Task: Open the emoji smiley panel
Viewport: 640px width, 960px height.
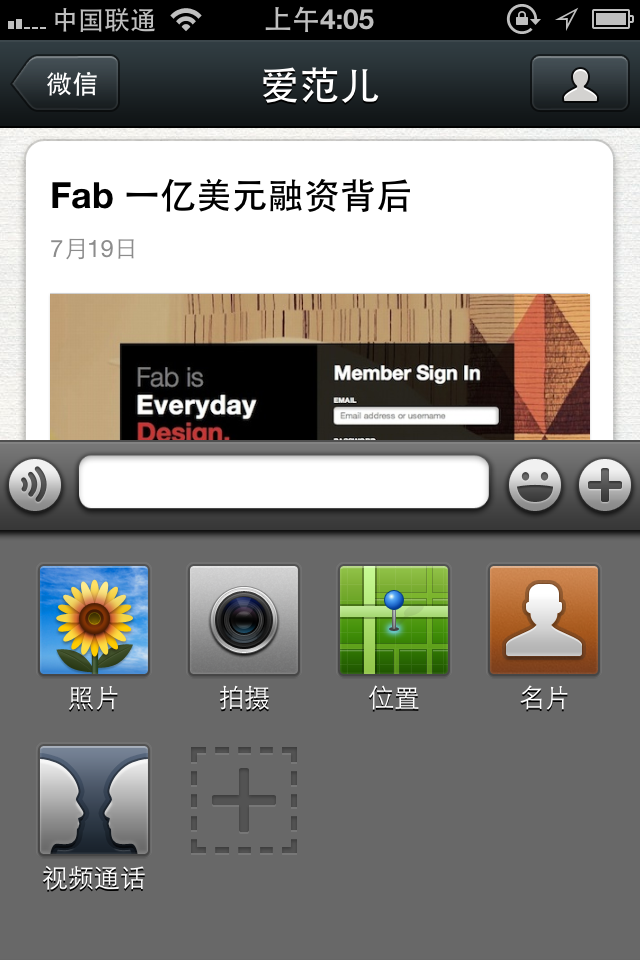Action: [x=535, y=487]
